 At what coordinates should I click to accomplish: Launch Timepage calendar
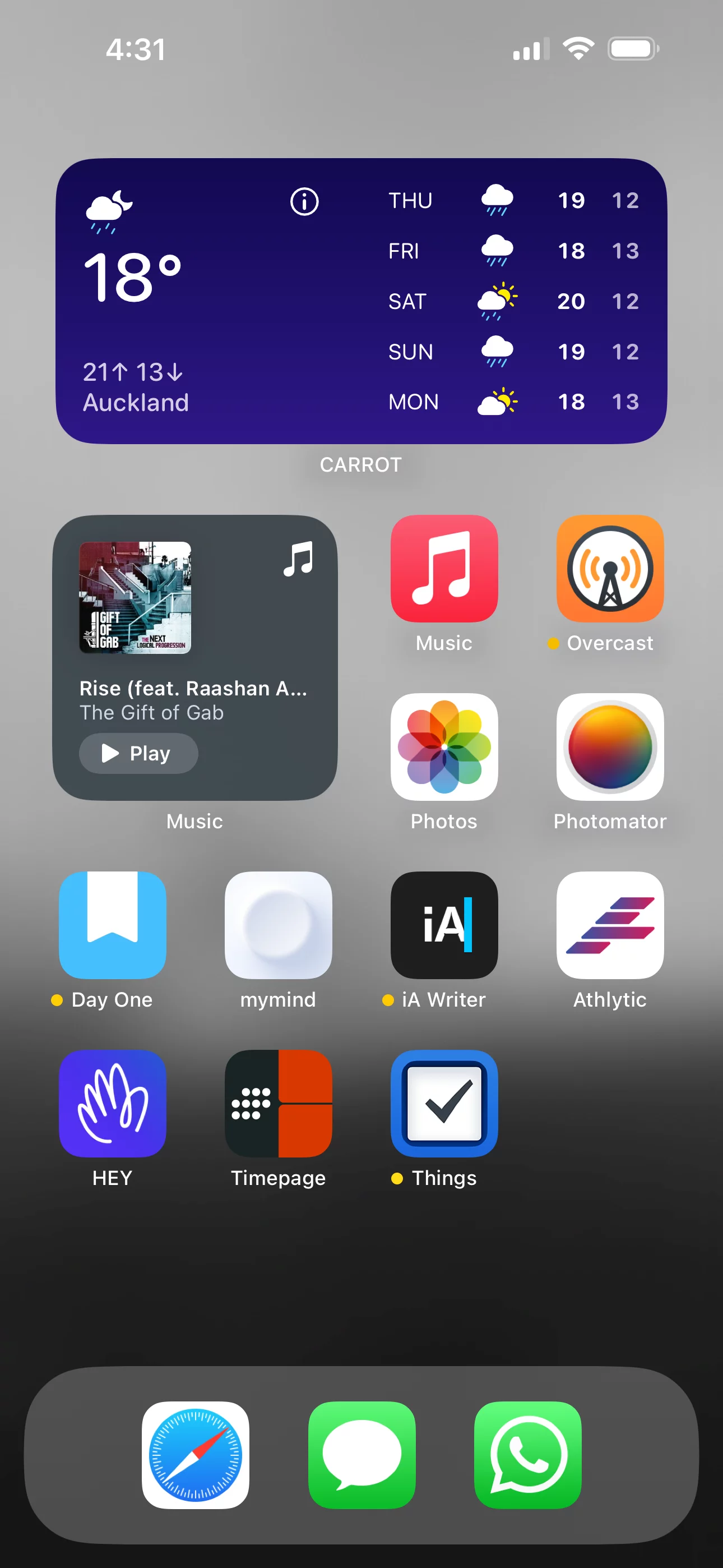[x=278, y=1104]
